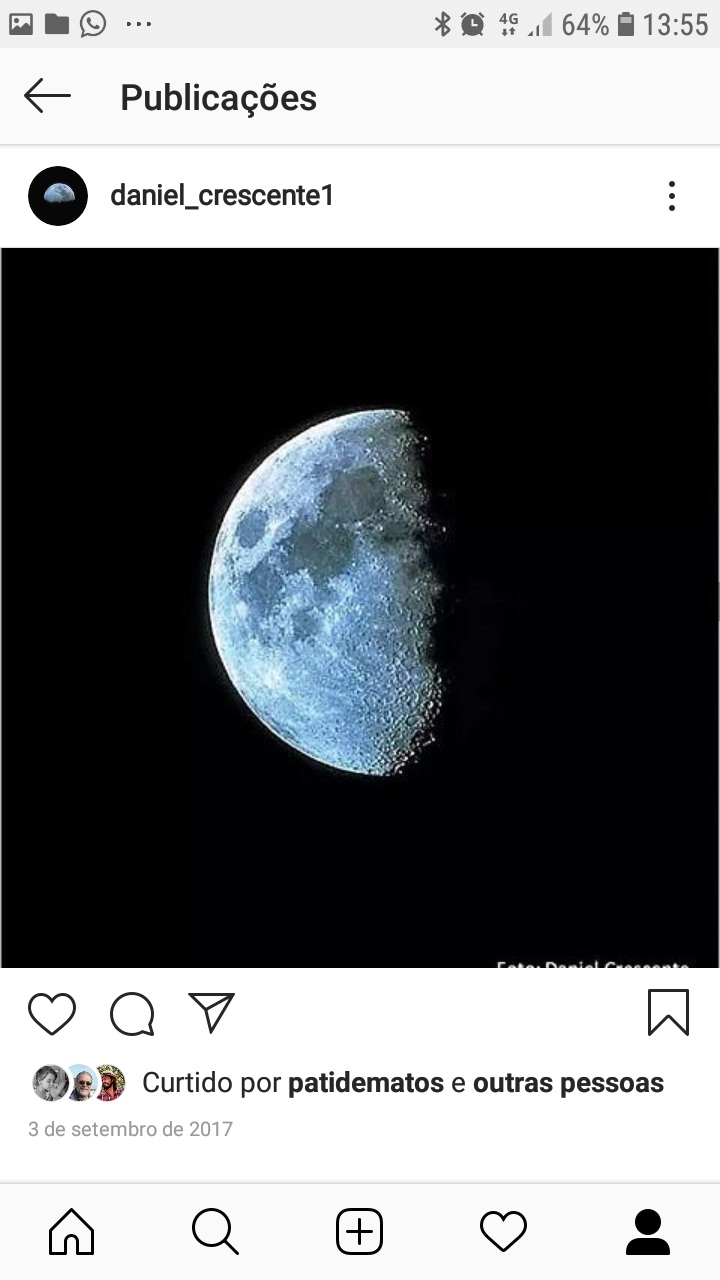Open the activity heart tab
Image resolution: width=720 pixels, height=1280 pixels.
coord(503,1231)
